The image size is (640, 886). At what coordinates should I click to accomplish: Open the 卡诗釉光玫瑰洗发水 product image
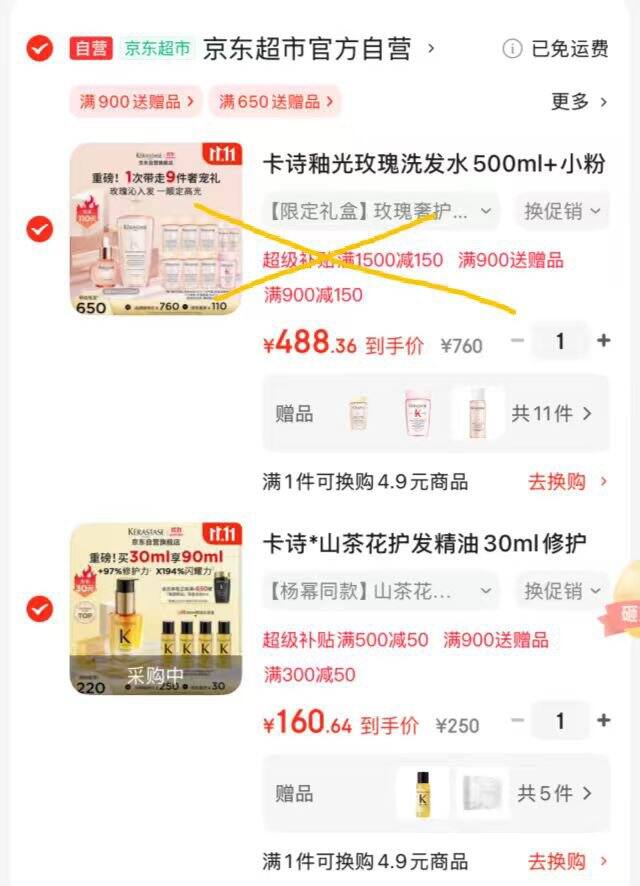point(155,229)
